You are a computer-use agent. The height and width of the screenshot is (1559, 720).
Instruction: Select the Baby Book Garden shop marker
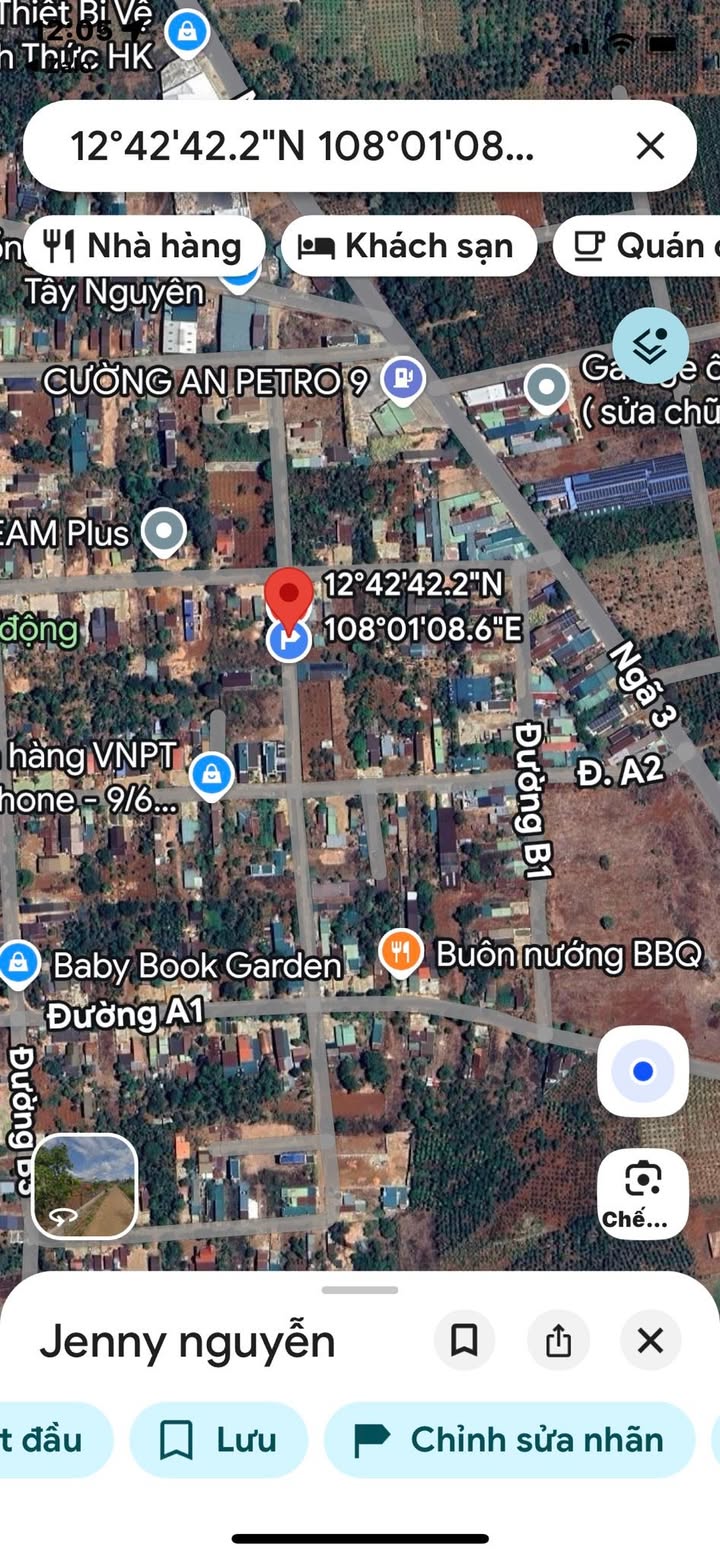tap(17, 964)
